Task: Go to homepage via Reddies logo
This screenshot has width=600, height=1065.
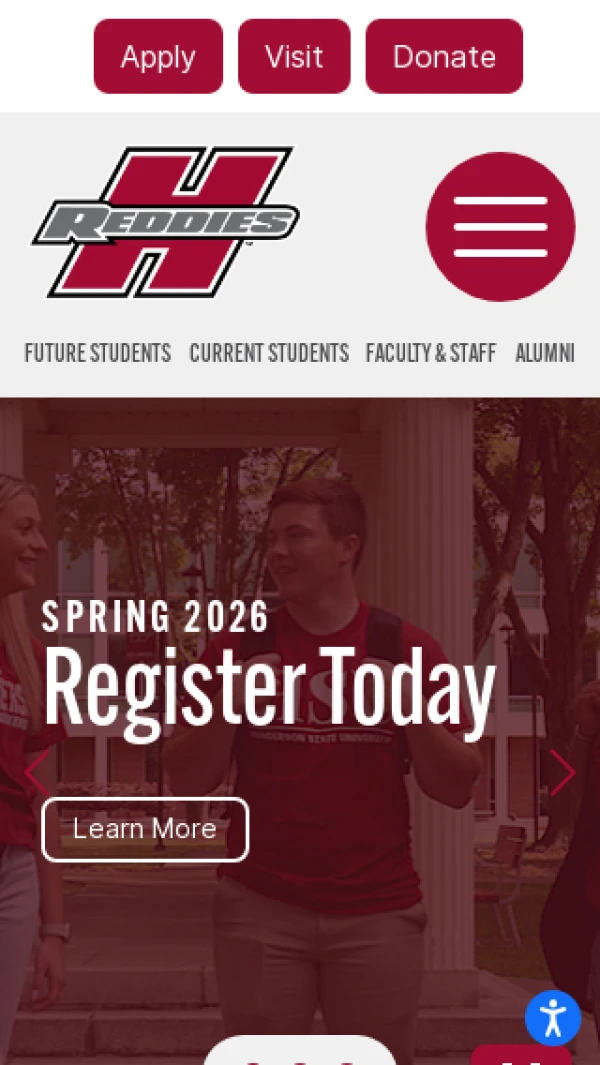Action: click(x=166, y=222)
